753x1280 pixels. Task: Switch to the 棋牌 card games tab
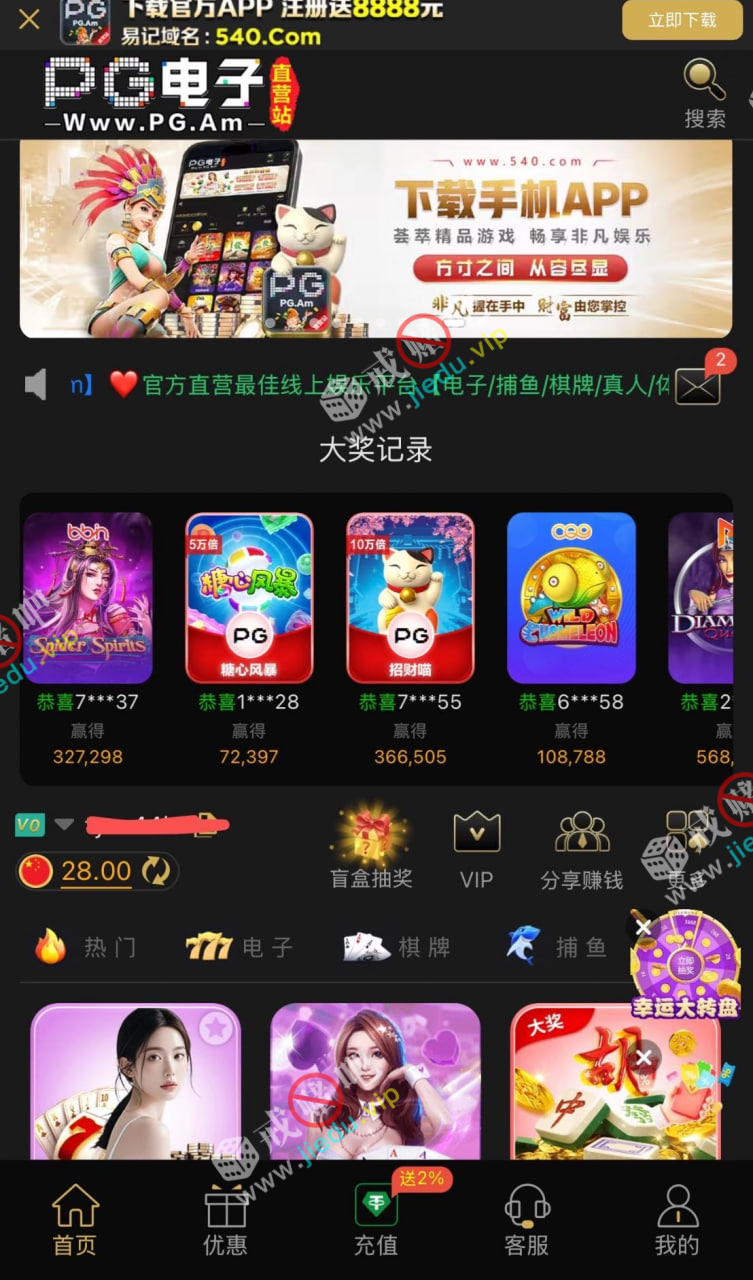click(397, 946)
